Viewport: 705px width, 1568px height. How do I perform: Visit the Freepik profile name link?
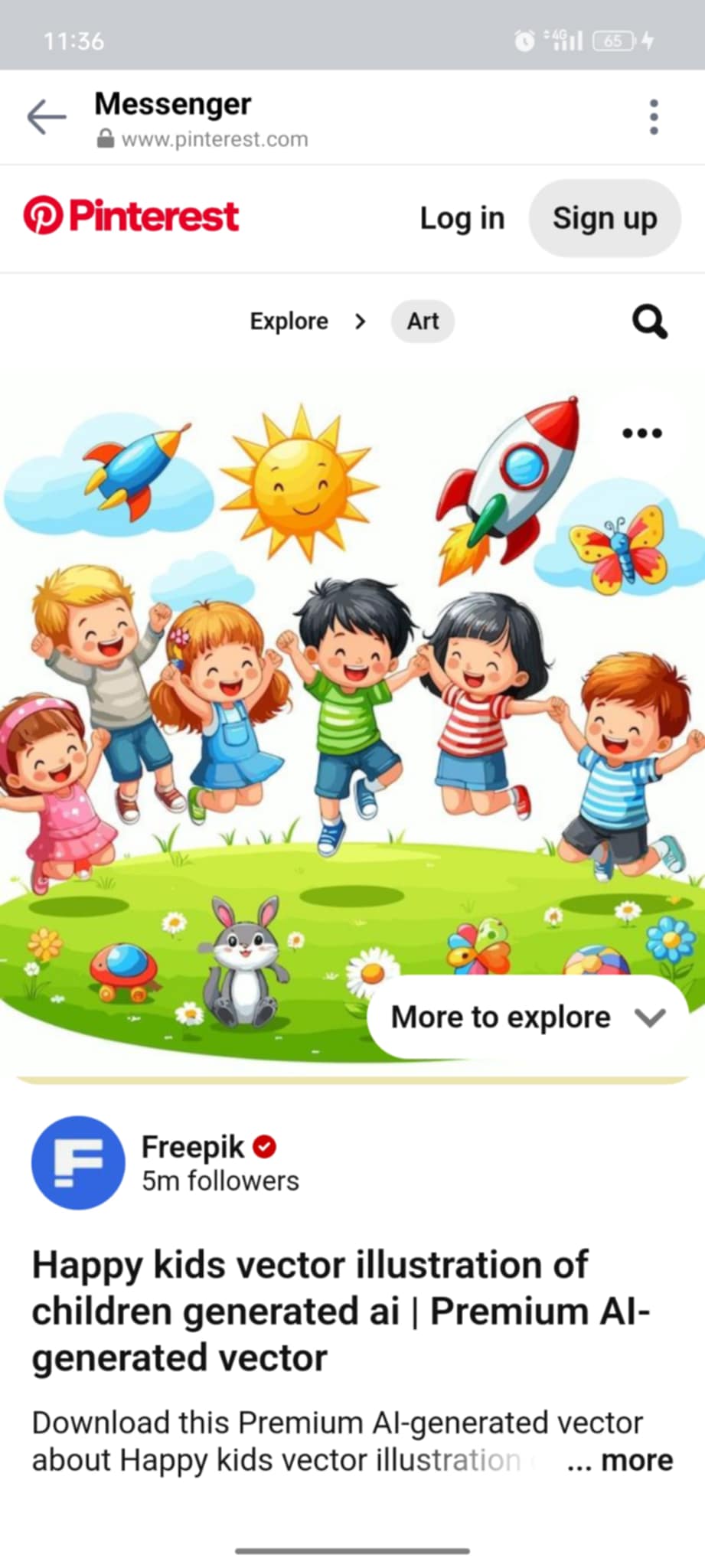click(x=193, y=1147)
